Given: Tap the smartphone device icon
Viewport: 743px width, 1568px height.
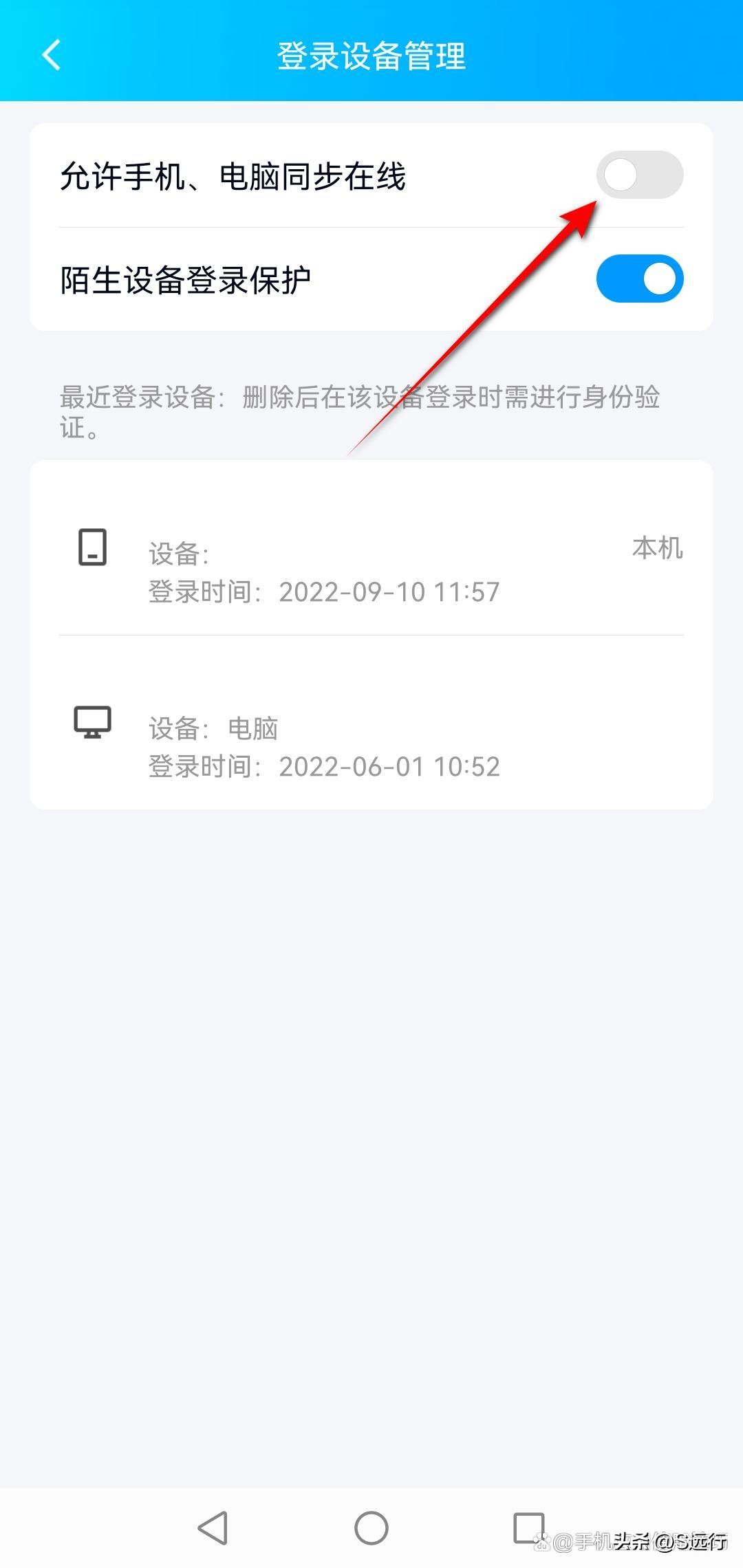Looking at the screenshot, I should coord(94,547).
